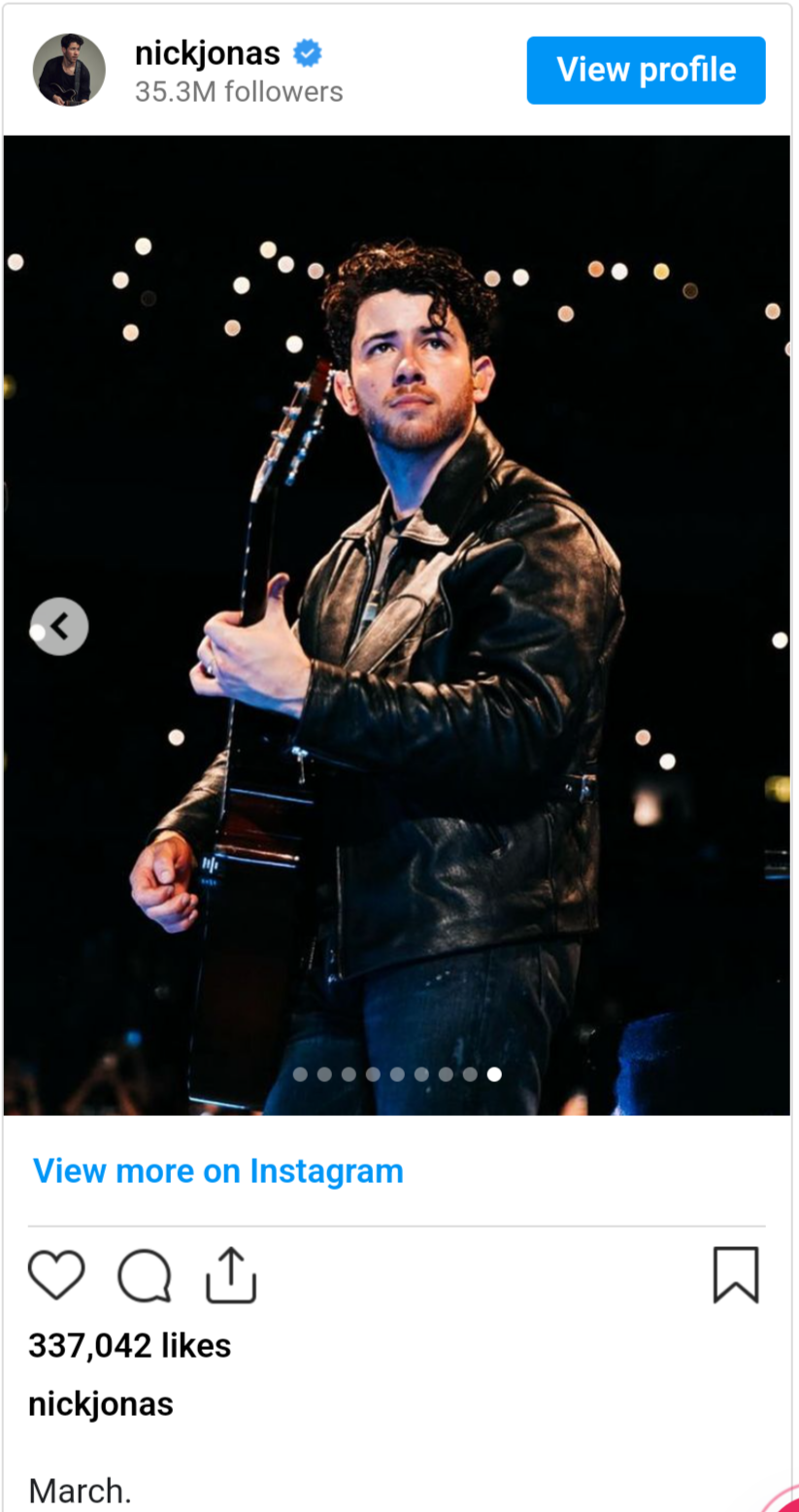Save the post with the bookmark icon
The width and height of the screenshot is (799, 1512).
coord(735,1275)
